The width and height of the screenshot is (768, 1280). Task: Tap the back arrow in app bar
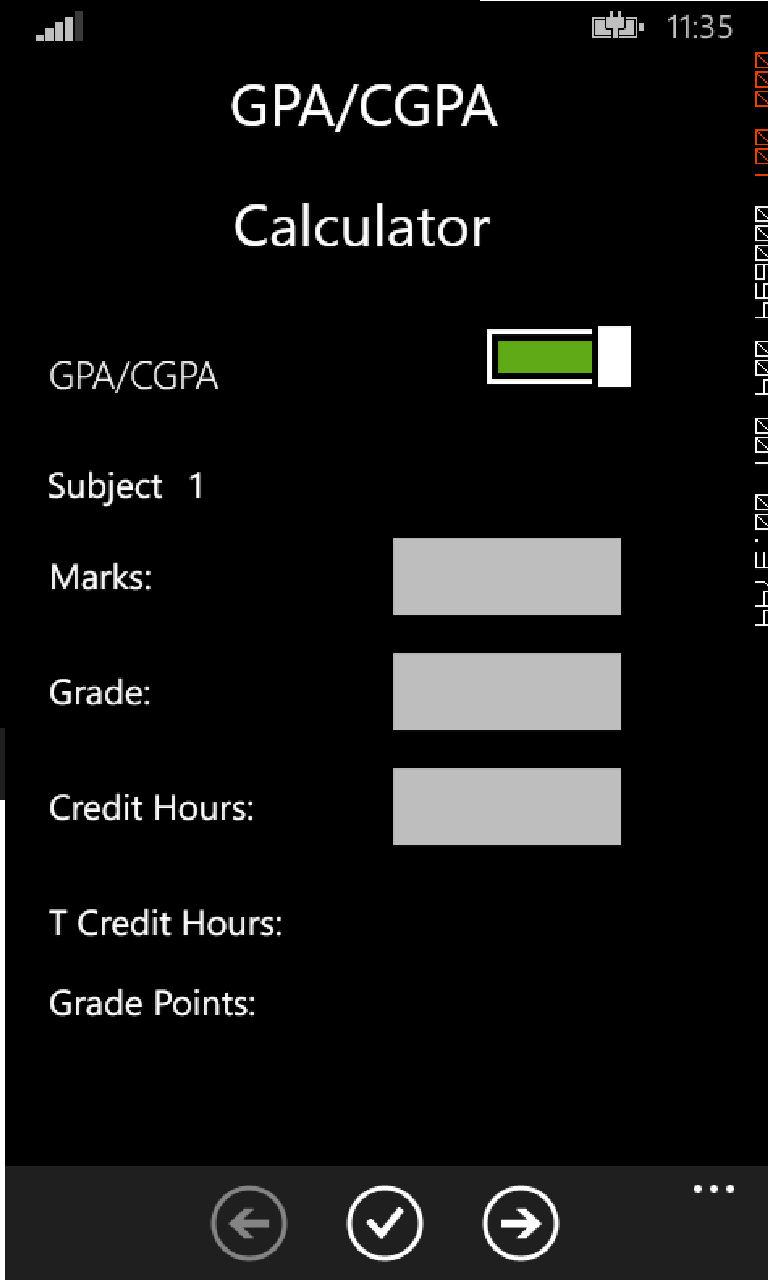(249, 1222)
